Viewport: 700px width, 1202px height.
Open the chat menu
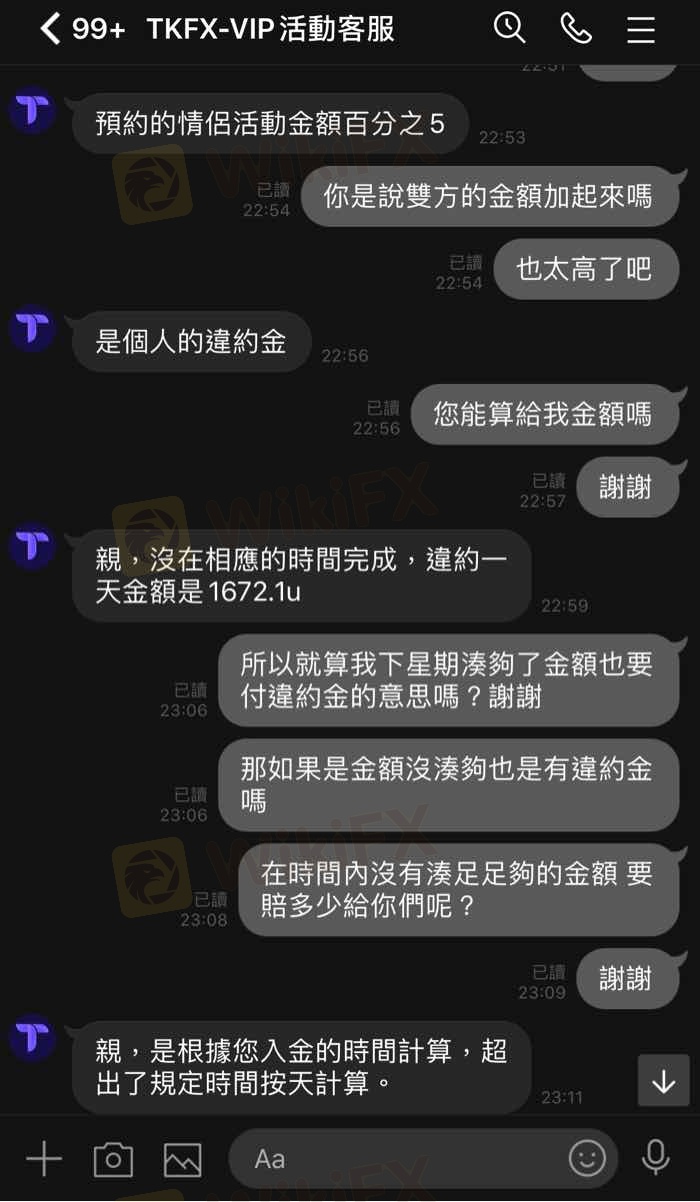click(x=641, y=29)
